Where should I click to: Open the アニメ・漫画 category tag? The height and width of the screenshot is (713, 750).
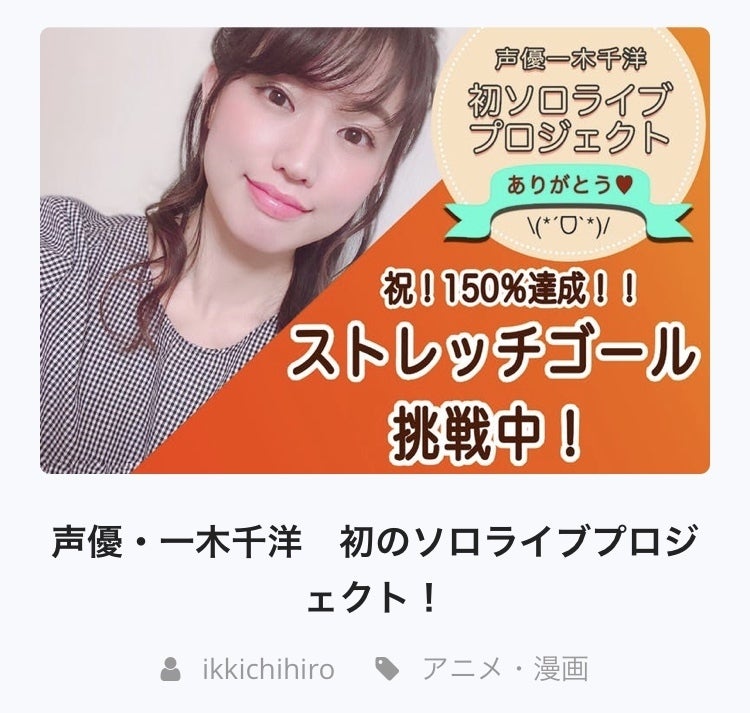503,668
